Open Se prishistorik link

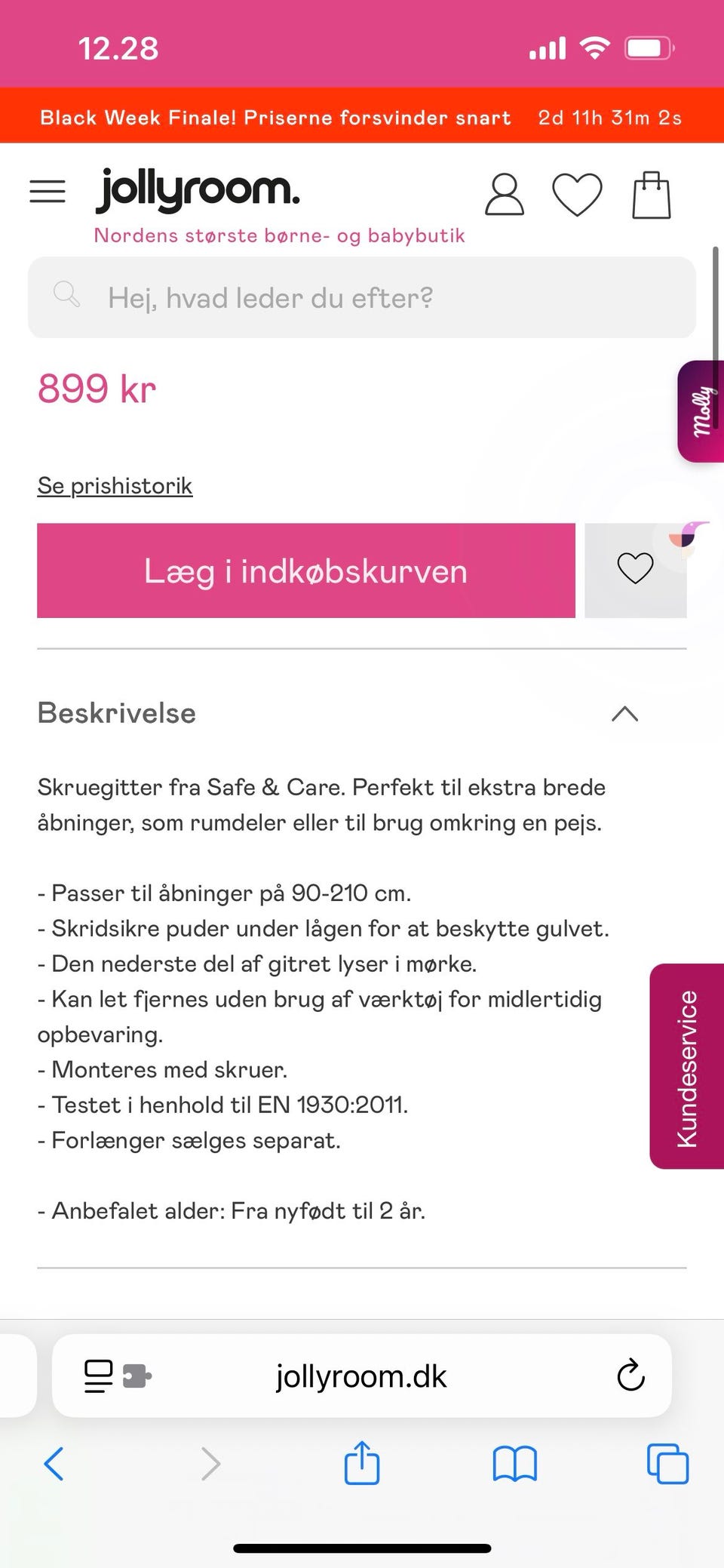tap(115, 485)
